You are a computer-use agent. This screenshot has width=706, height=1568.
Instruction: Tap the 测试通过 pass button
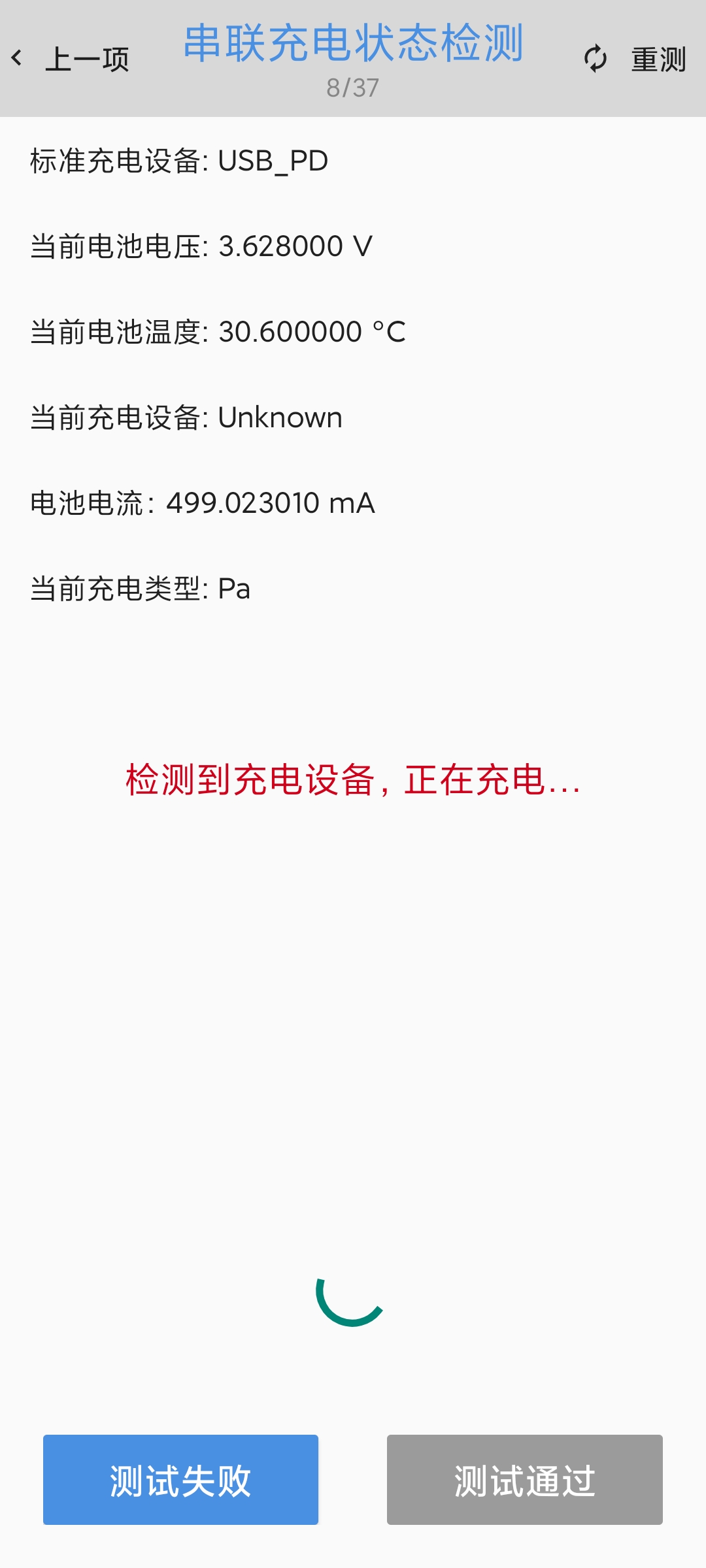pyautogui.click(x=524, y=1480)
